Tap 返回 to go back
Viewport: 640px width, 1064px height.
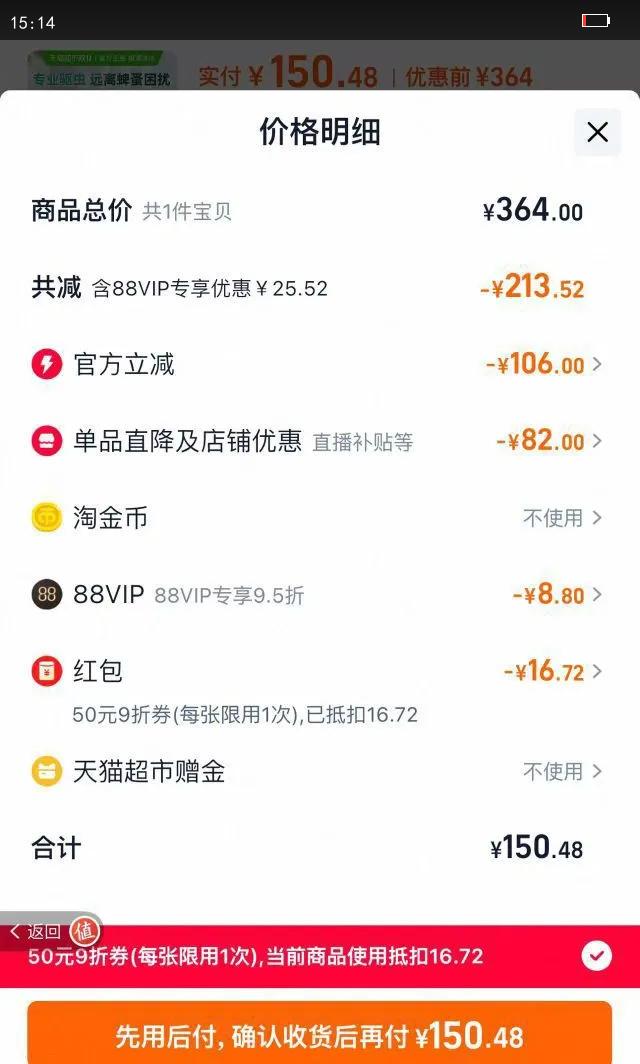pyautogui.click(x=36, y=932)
